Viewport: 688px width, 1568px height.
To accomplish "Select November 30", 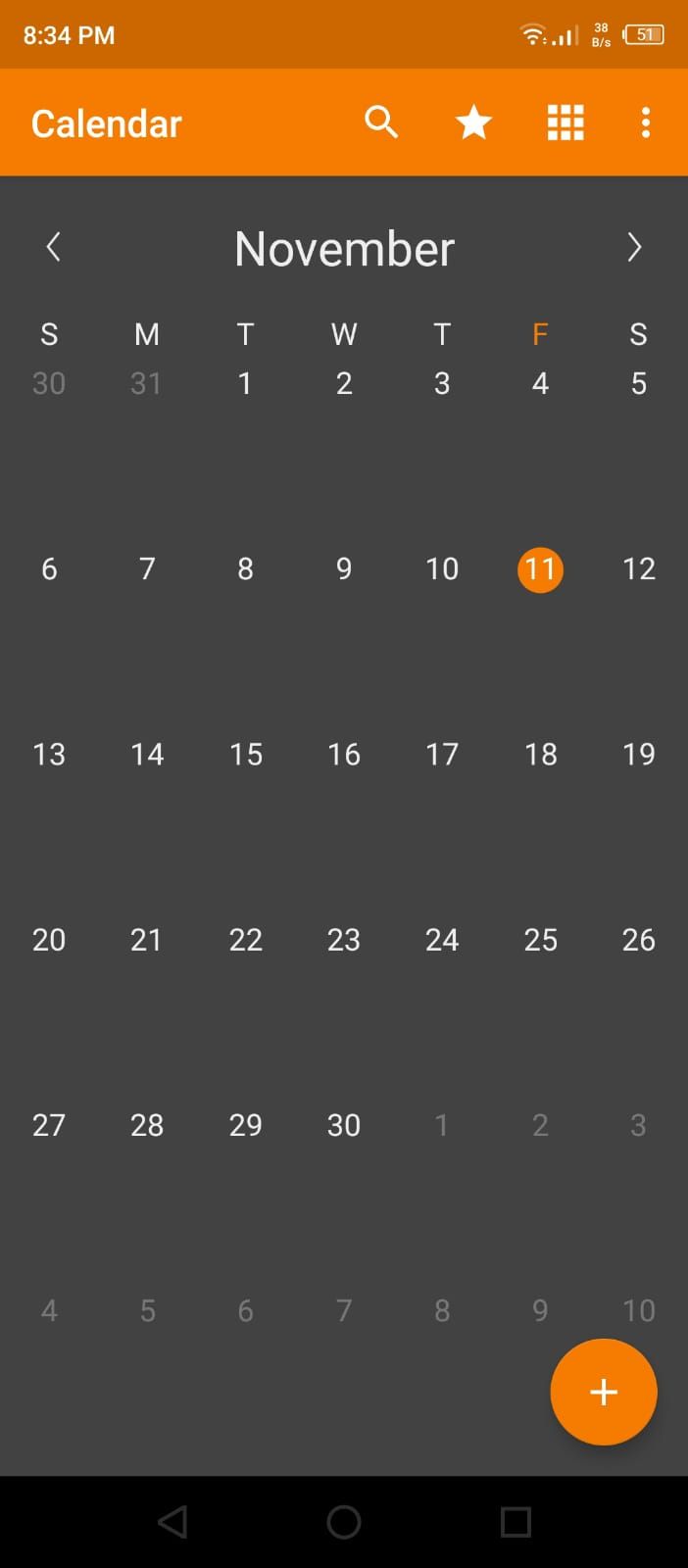I will coord(344,1124).
